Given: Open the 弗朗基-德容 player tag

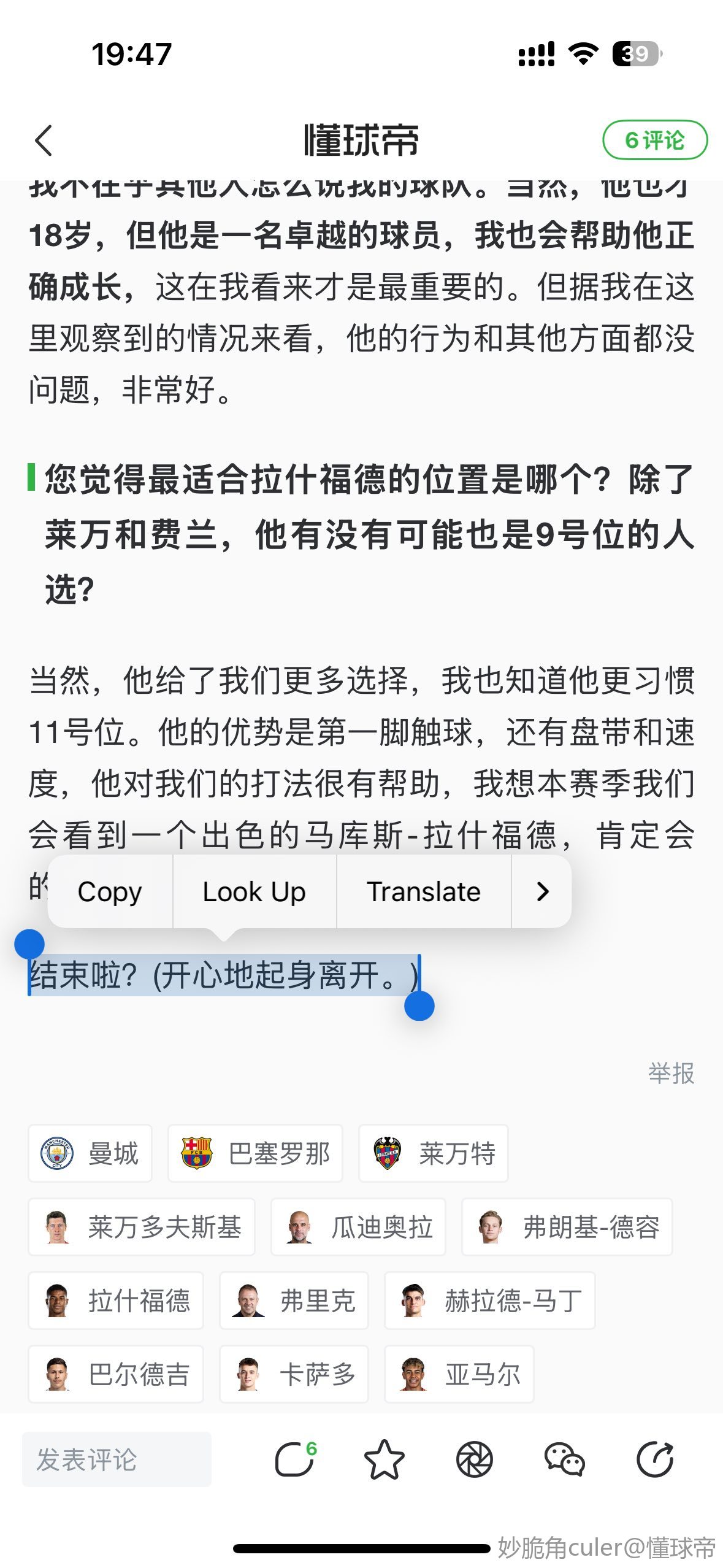Looking at the screenshot, I should click(x=567, y=1227).
